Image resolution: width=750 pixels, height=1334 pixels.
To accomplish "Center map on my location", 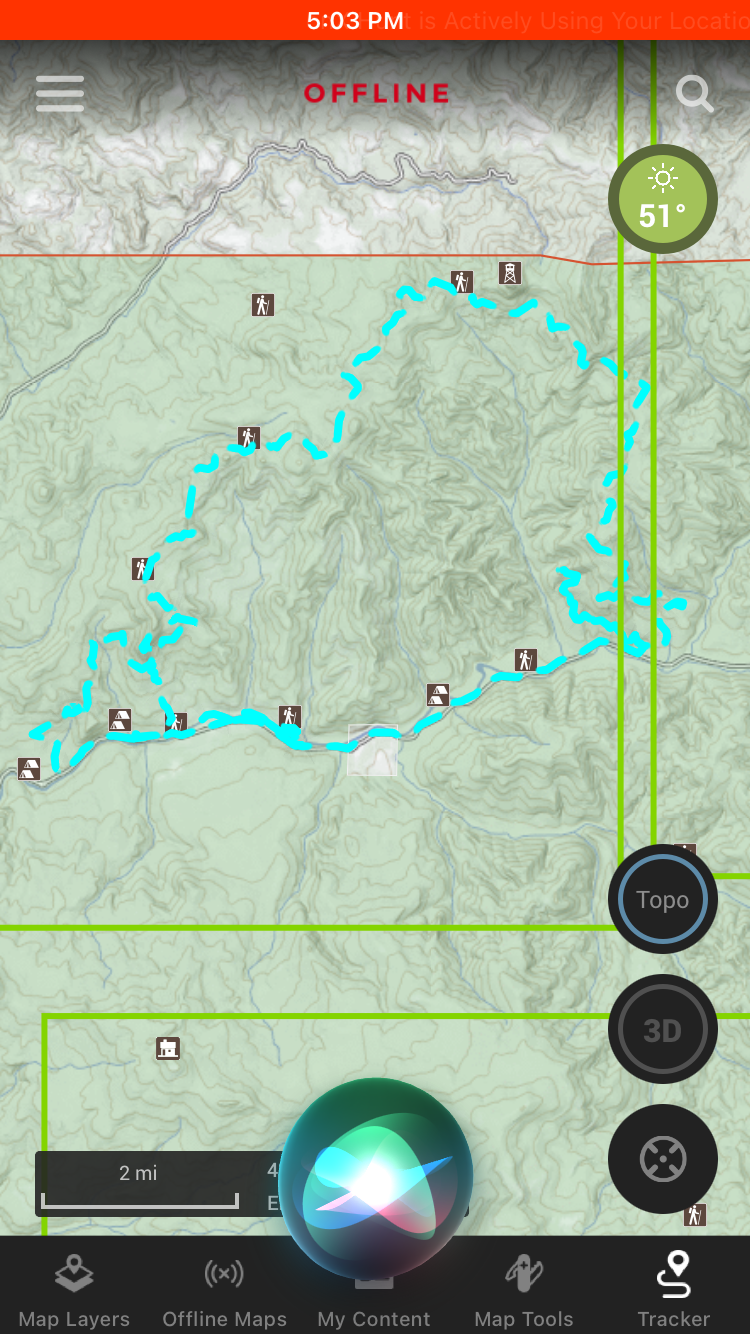I will pyautogui.click(x=662, y=1159).
